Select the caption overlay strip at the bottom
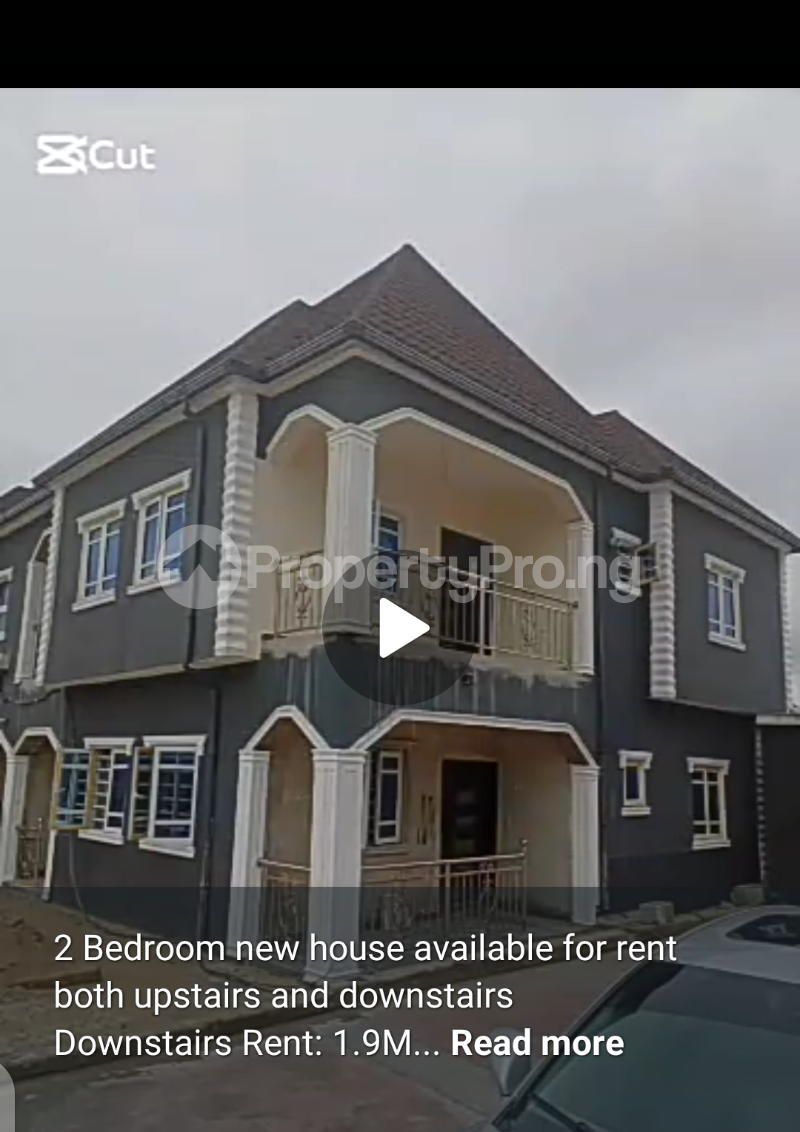The width and height of the screenshot is (800, 1132). pos(366,995)
